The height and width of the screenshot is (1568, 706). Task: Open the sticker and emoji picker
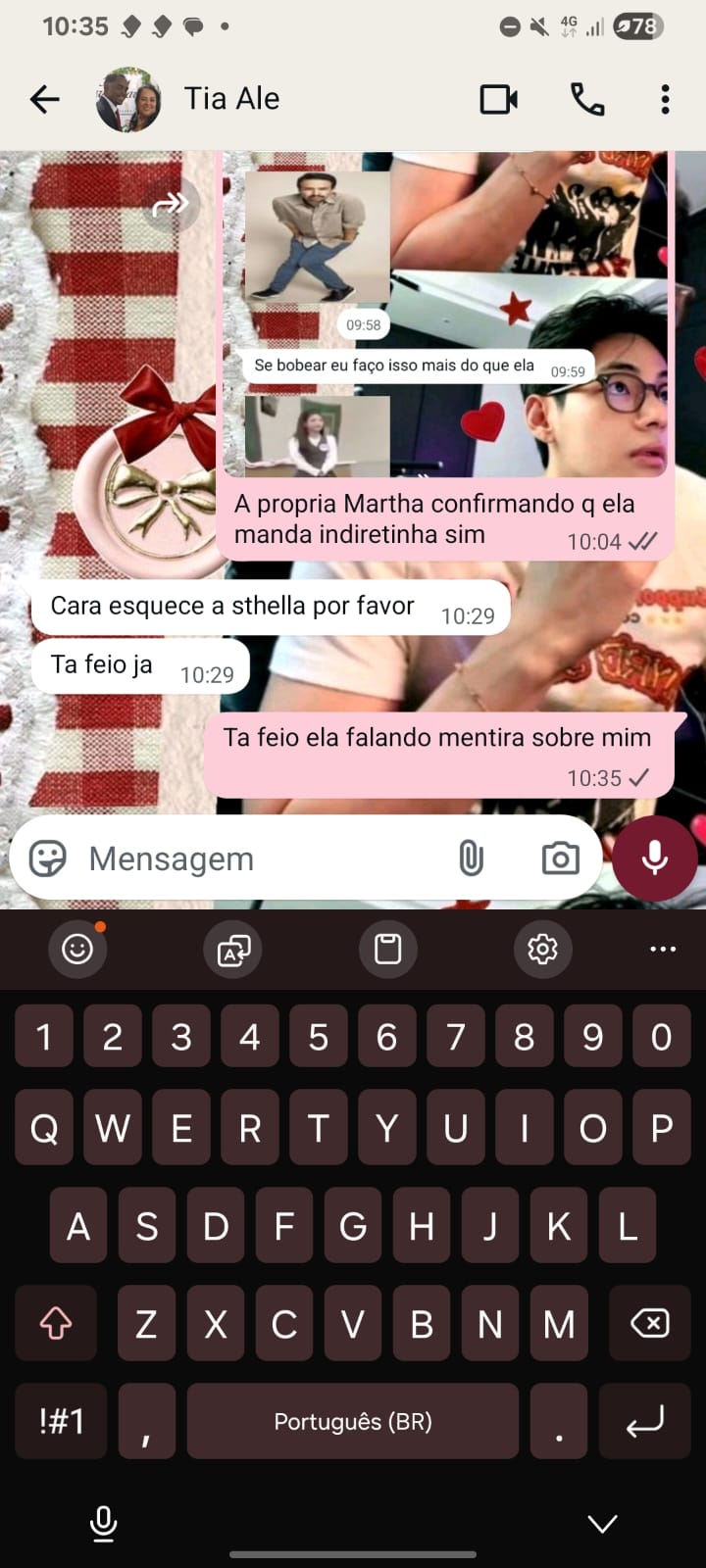coord(47,858)
